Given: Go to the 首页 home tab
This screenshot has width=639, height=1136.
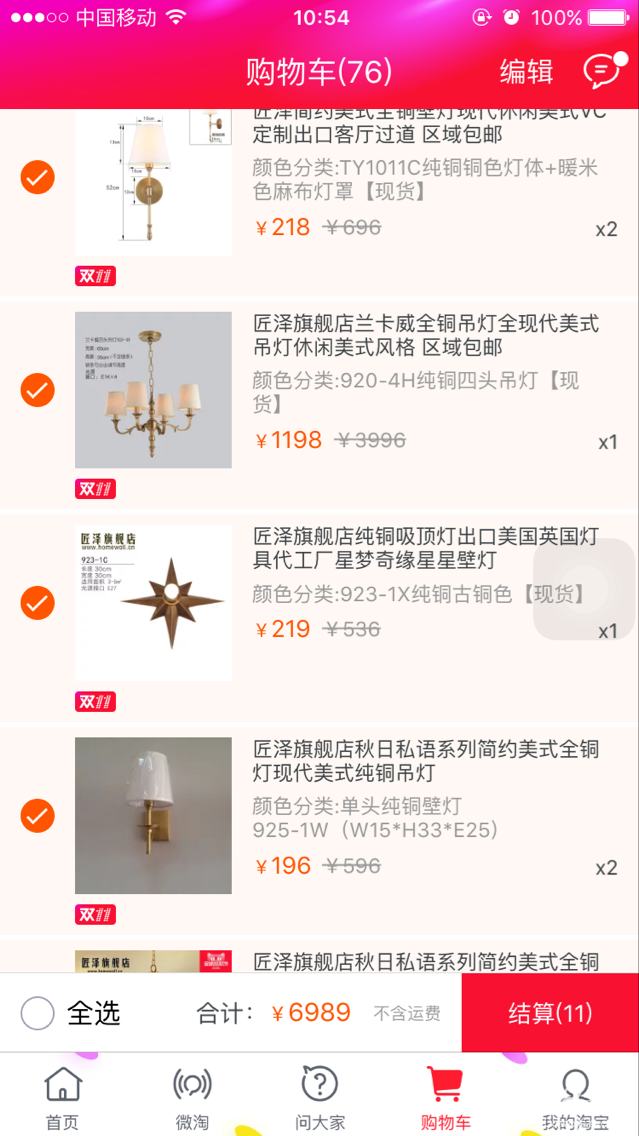Looking at the screenshot, I should point(62,1096).
